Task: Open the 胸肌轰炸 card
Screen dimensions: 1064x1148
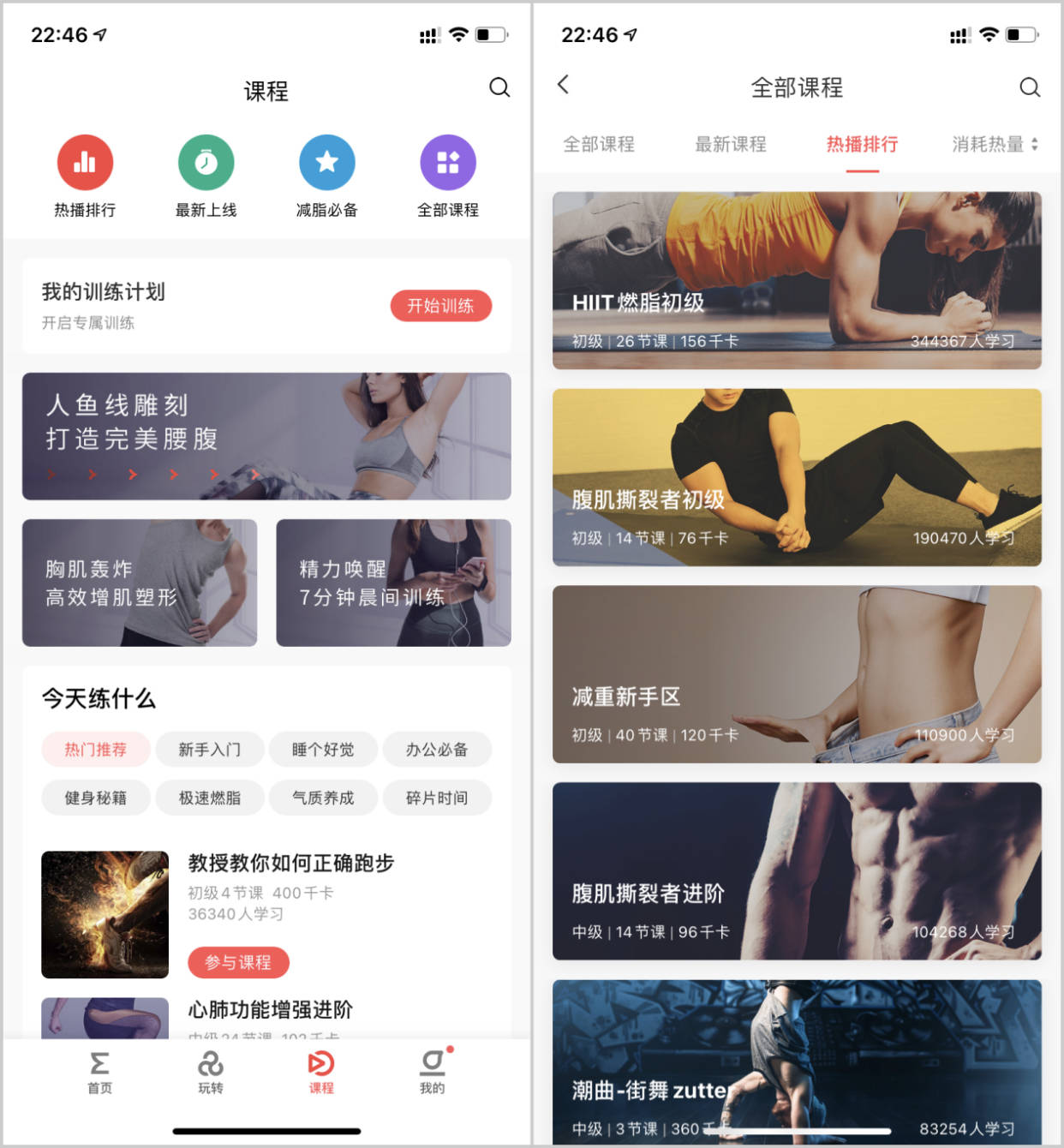Action: click(x=140, y=583)
